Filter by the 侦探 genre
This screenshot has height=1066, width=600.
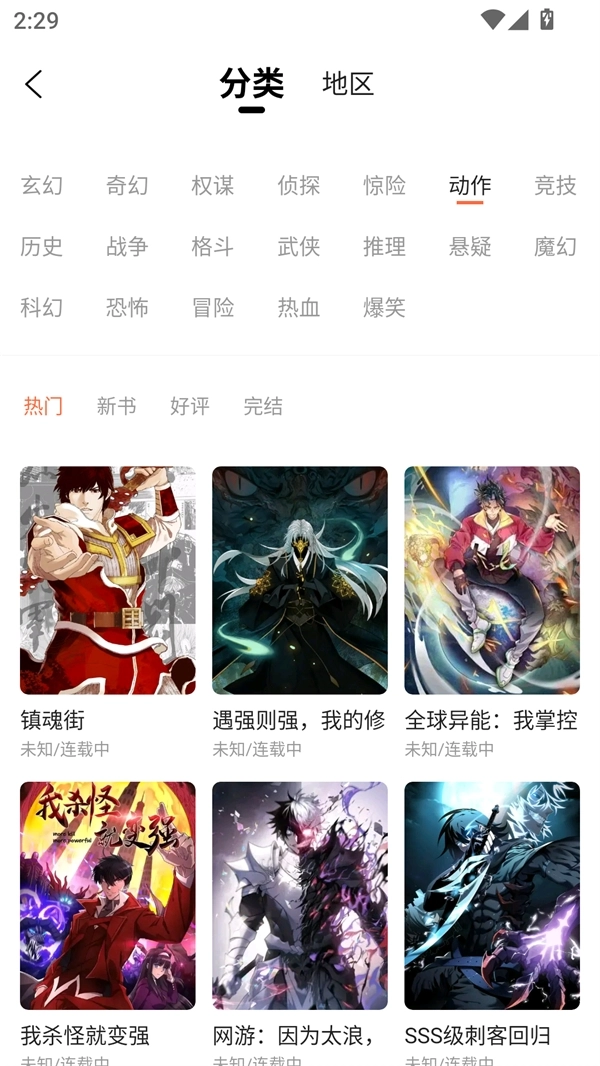pyautogui.click(x=299, y=185)
